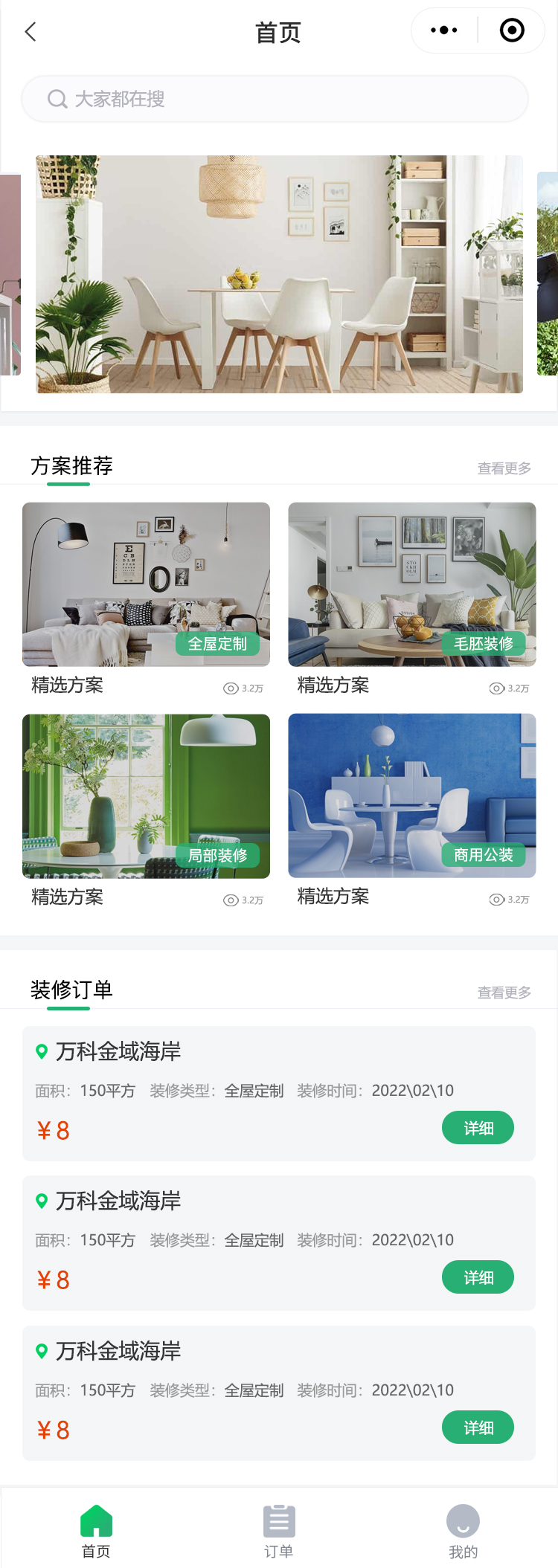Go to the 我的 tab
Screen dimensions: 558x1568
[x=463, y=1530]
